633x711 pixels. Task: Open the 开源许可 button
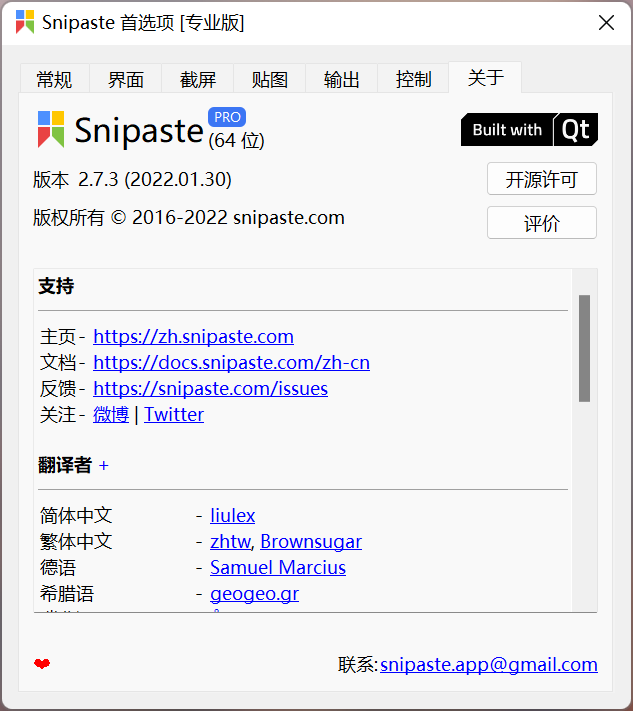tap(541, 179)
